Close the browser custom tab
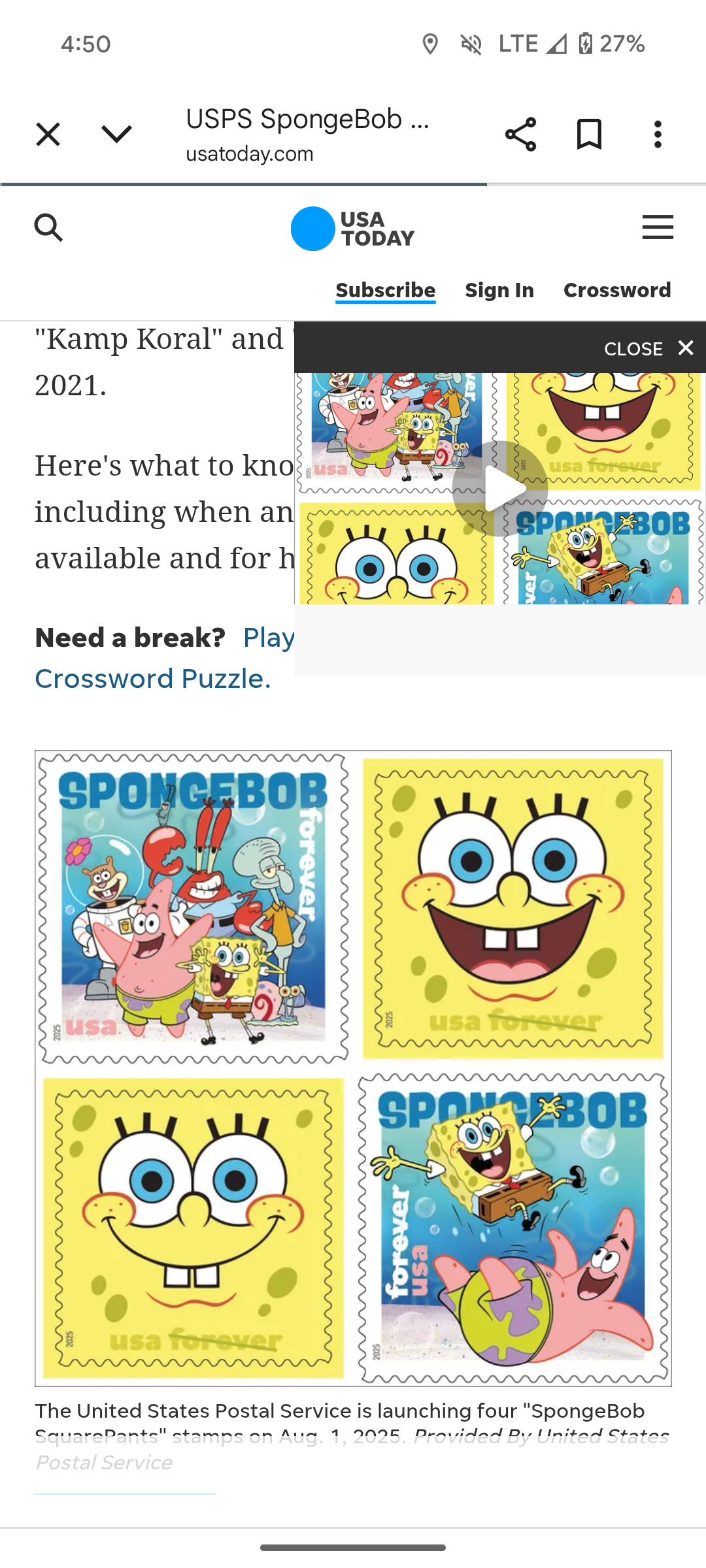This screenshot has width=706, height=1568. (x=48, y=135)
